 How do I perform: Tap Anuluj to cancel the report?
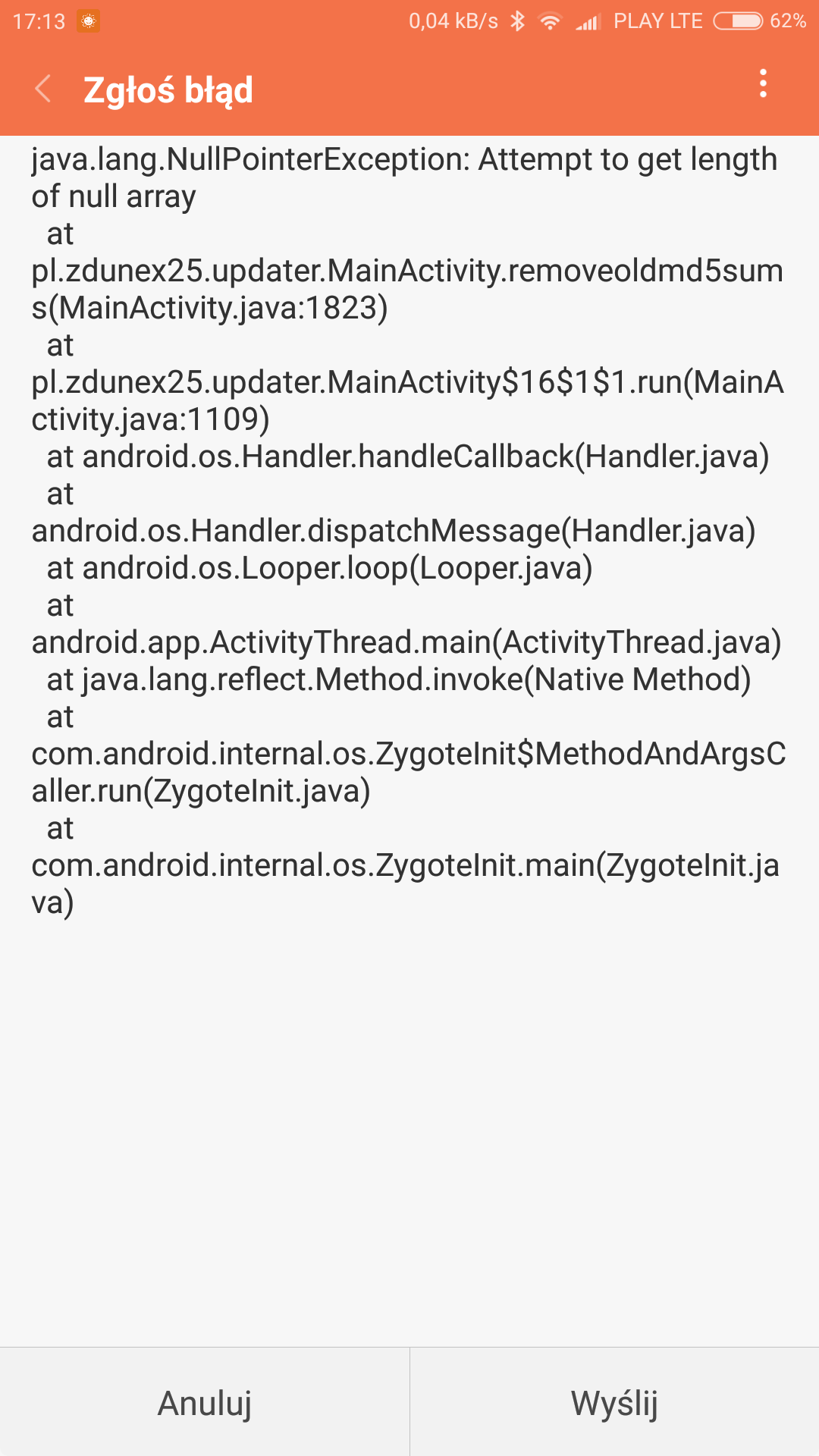click(205, 1403)
